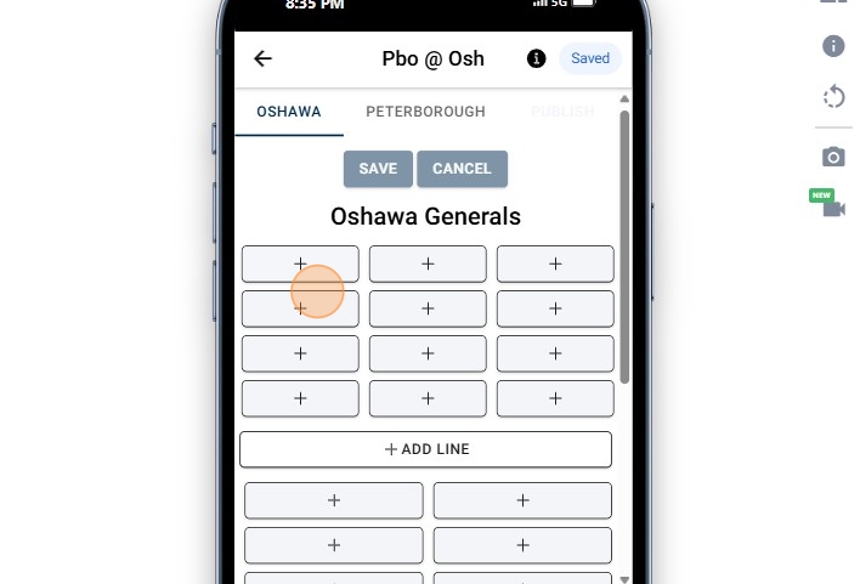Viewport: 860px width, 584px height.
Task: Tap the Saved status chip
Action: tap(590, 58)
